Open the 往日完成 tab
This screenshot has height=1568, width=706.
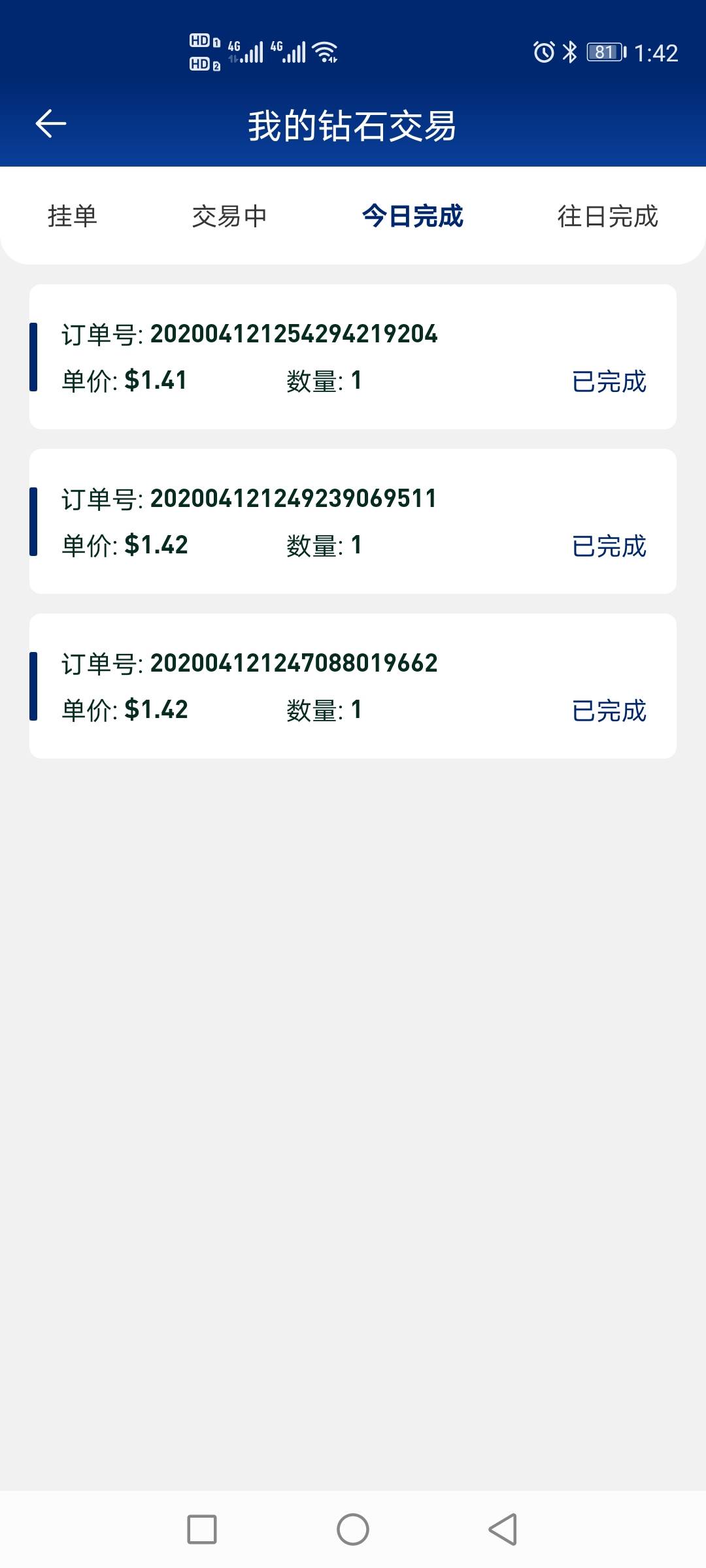pos(608,216)
